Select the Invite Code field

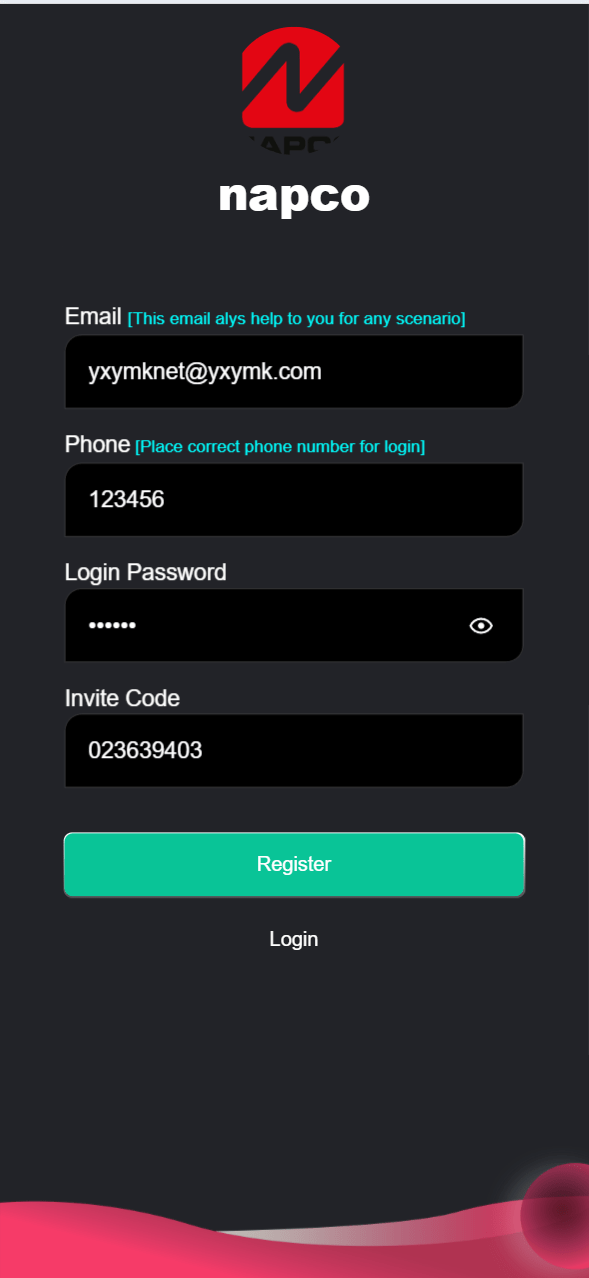(294, 750)
